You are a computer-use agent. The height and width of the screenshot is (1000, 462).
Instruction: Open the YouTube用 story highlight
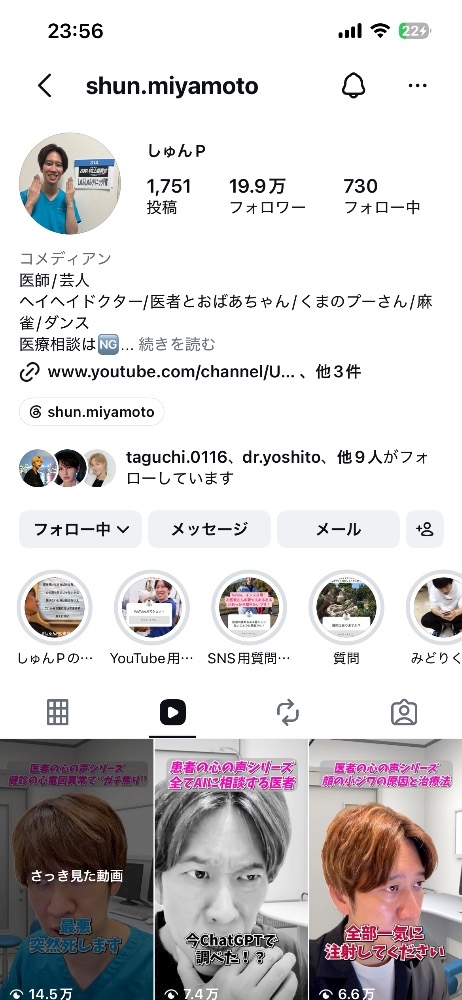tap(152, 617)
